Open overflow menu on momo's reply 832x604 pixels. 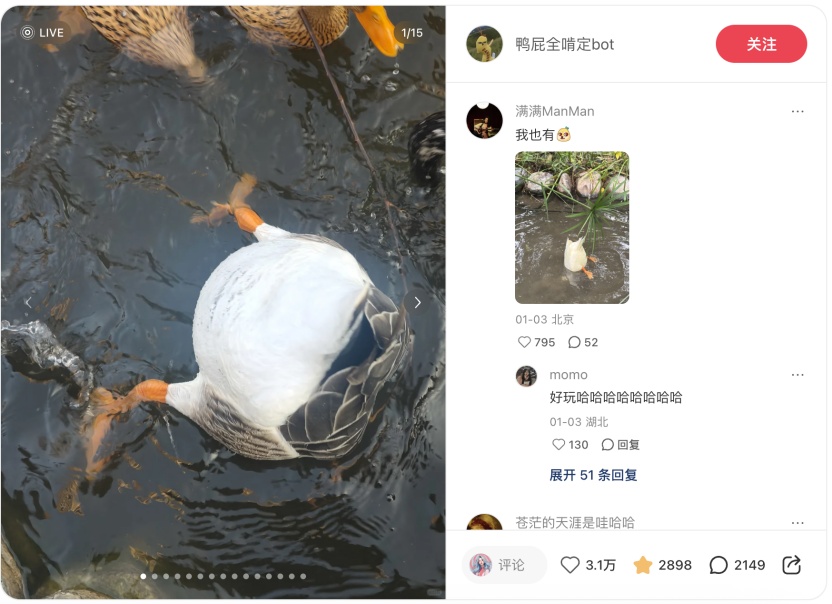[797, 375]
